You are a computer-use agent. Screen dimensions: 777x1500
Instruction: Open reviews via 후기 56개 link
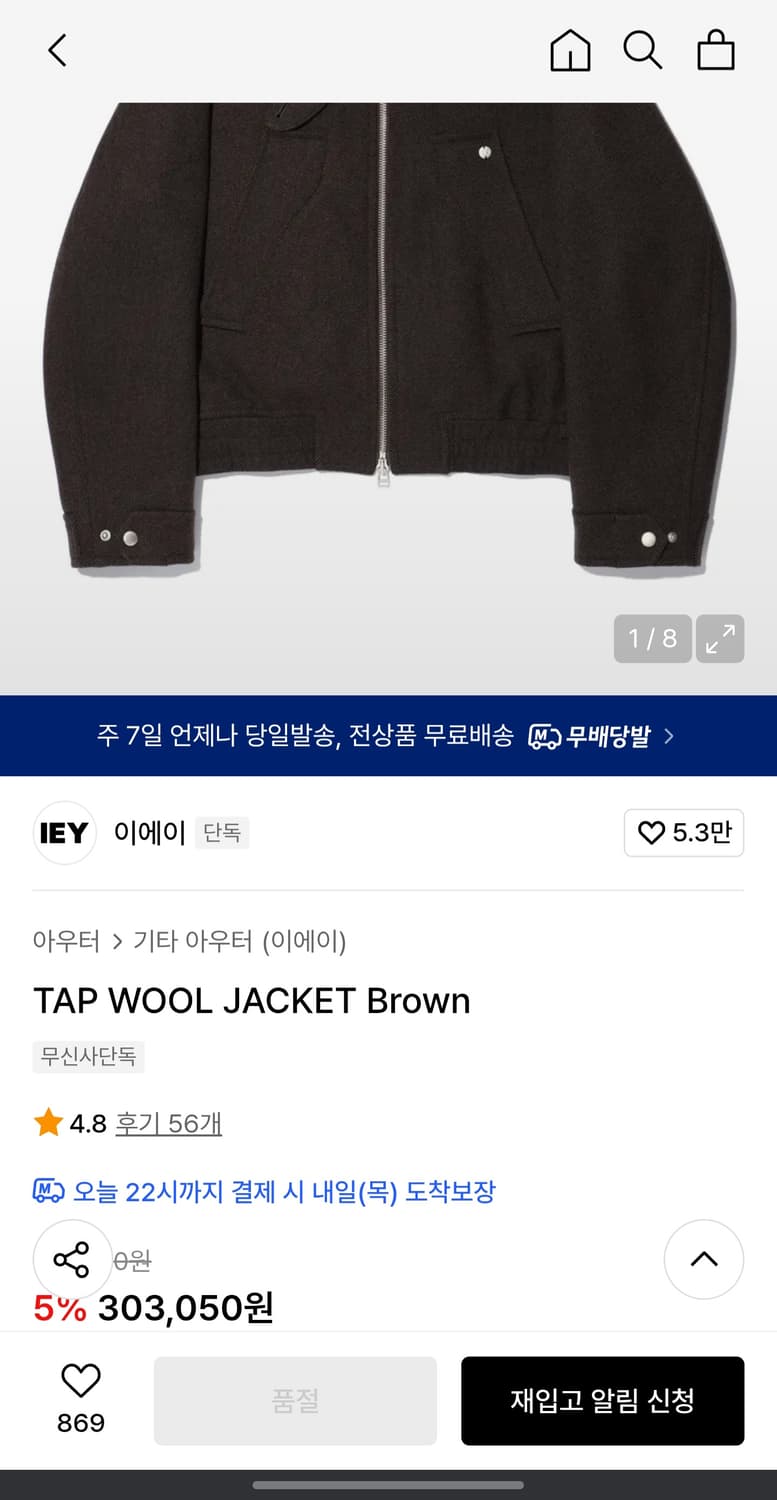[x=169, y=1123]
